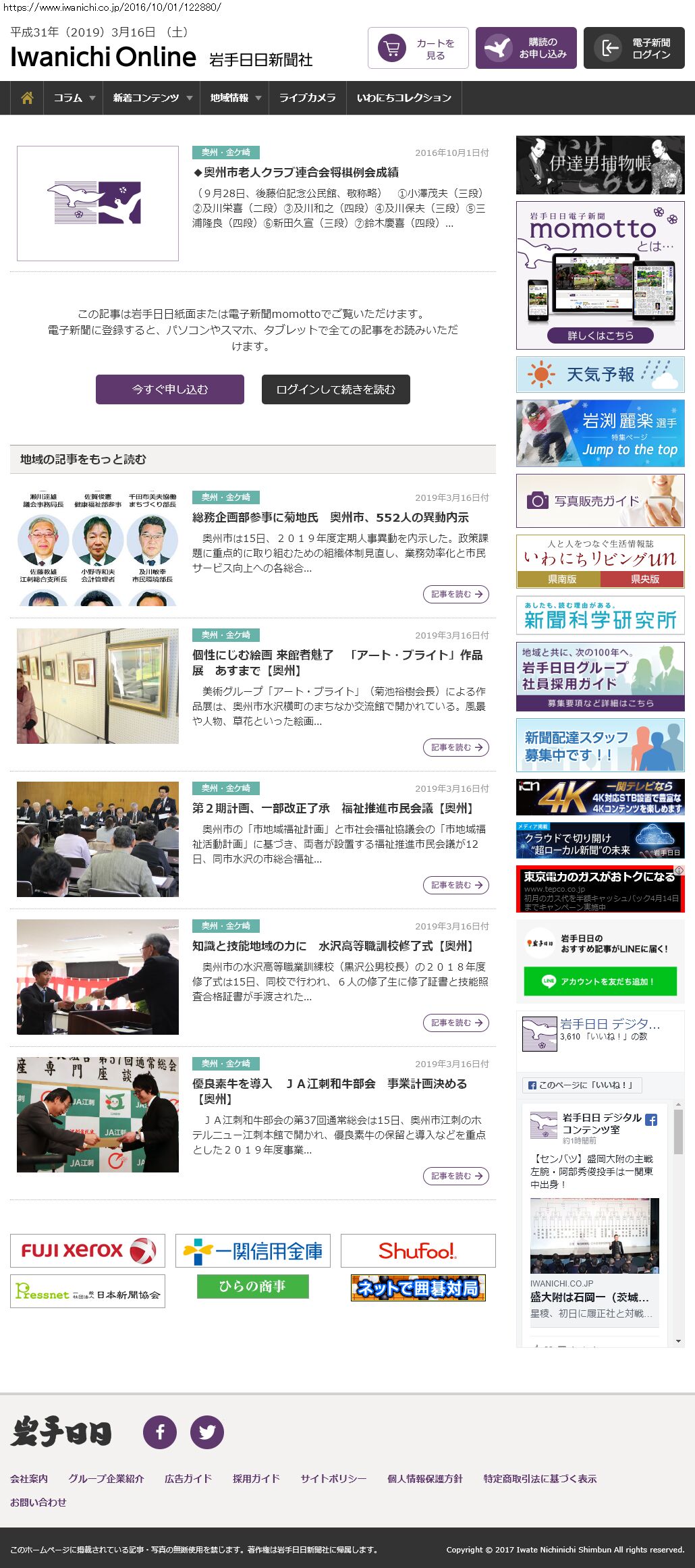The height and width of the screenshot is (1568, 695).
Task: Expand the コラム dropdown menu
Action: click(x=74, y=98)
